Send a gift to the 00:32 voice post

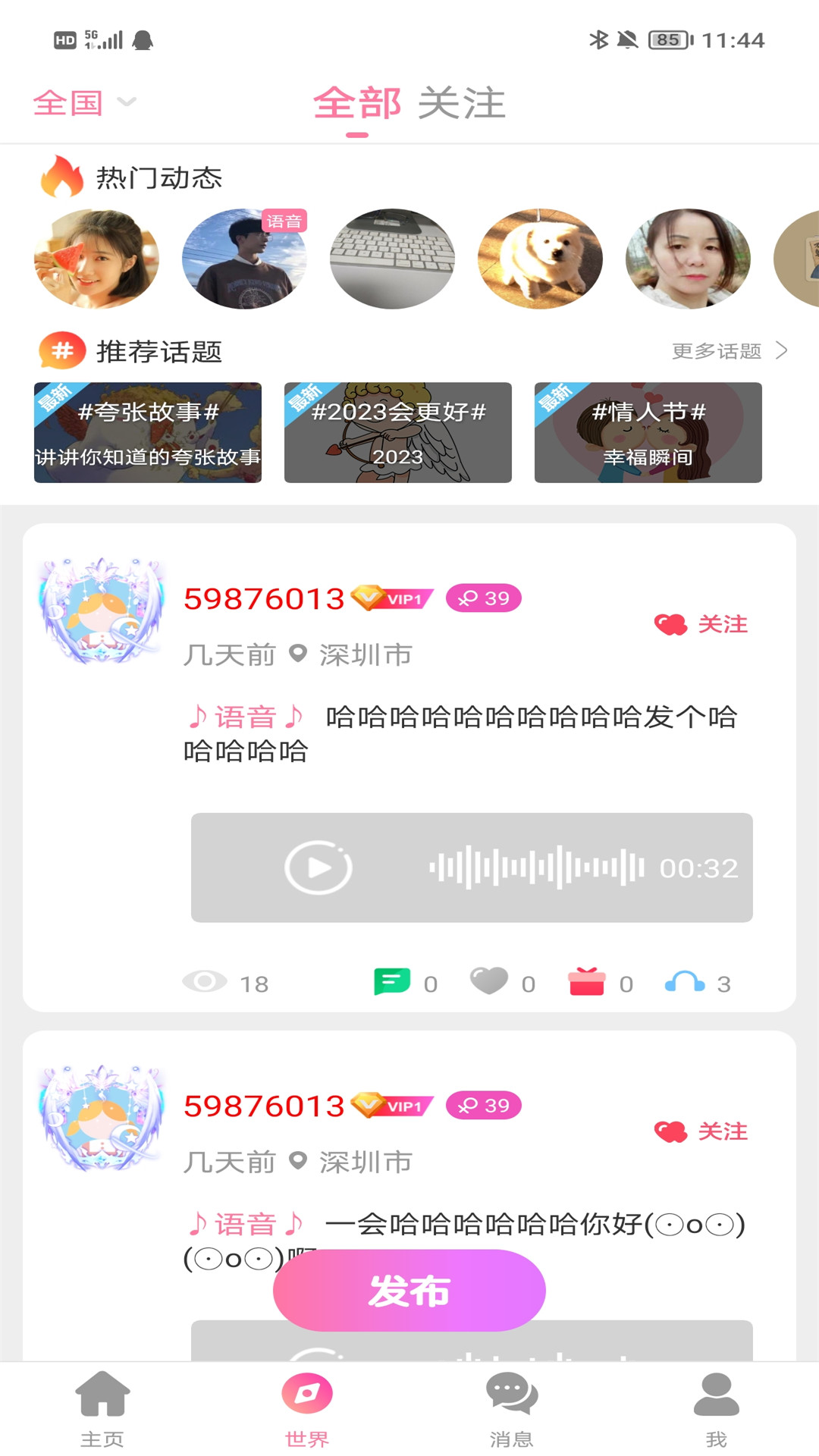point(587,982)
